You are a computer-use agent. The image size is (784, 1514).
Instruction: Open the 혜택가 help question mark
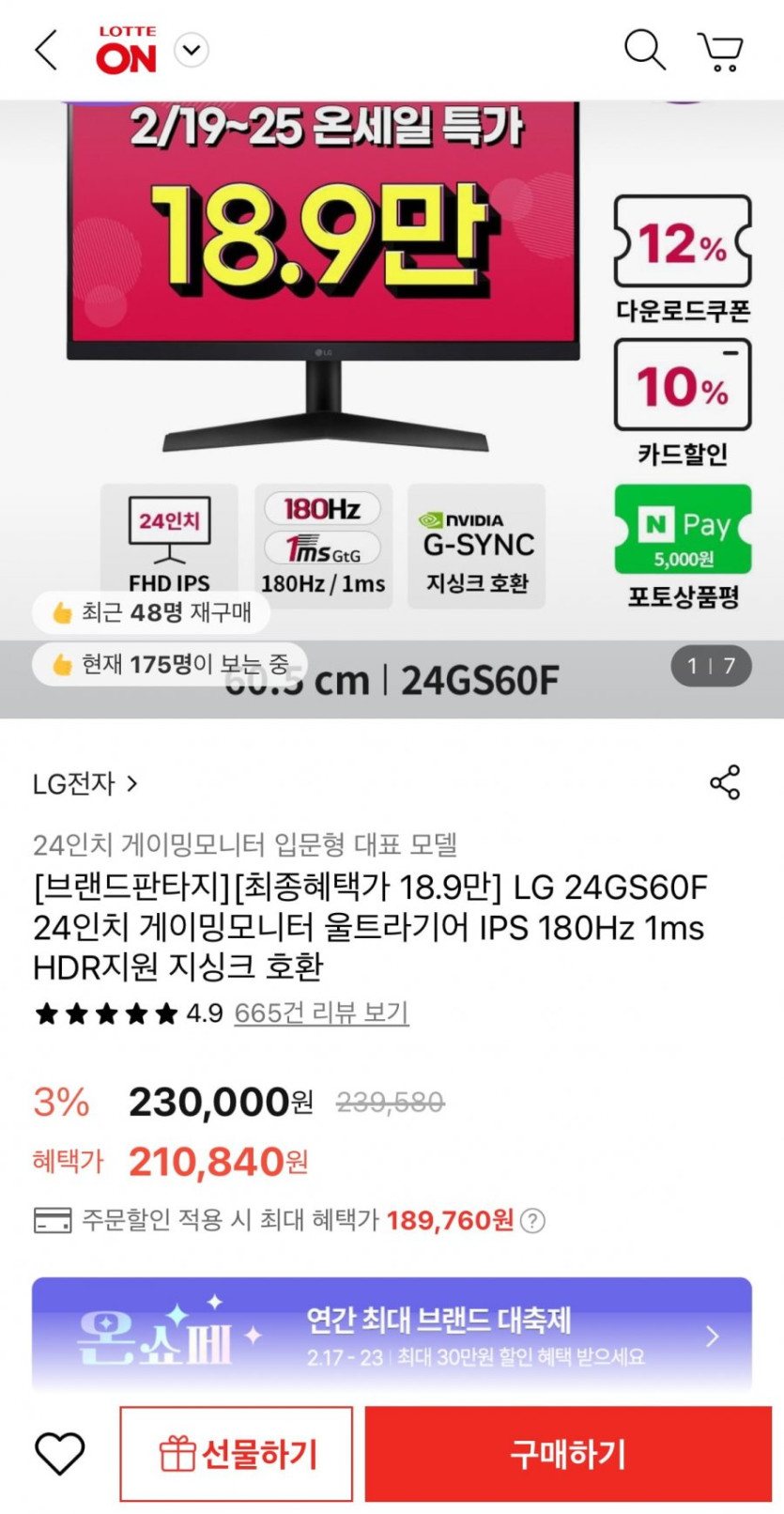(532, 1221)
